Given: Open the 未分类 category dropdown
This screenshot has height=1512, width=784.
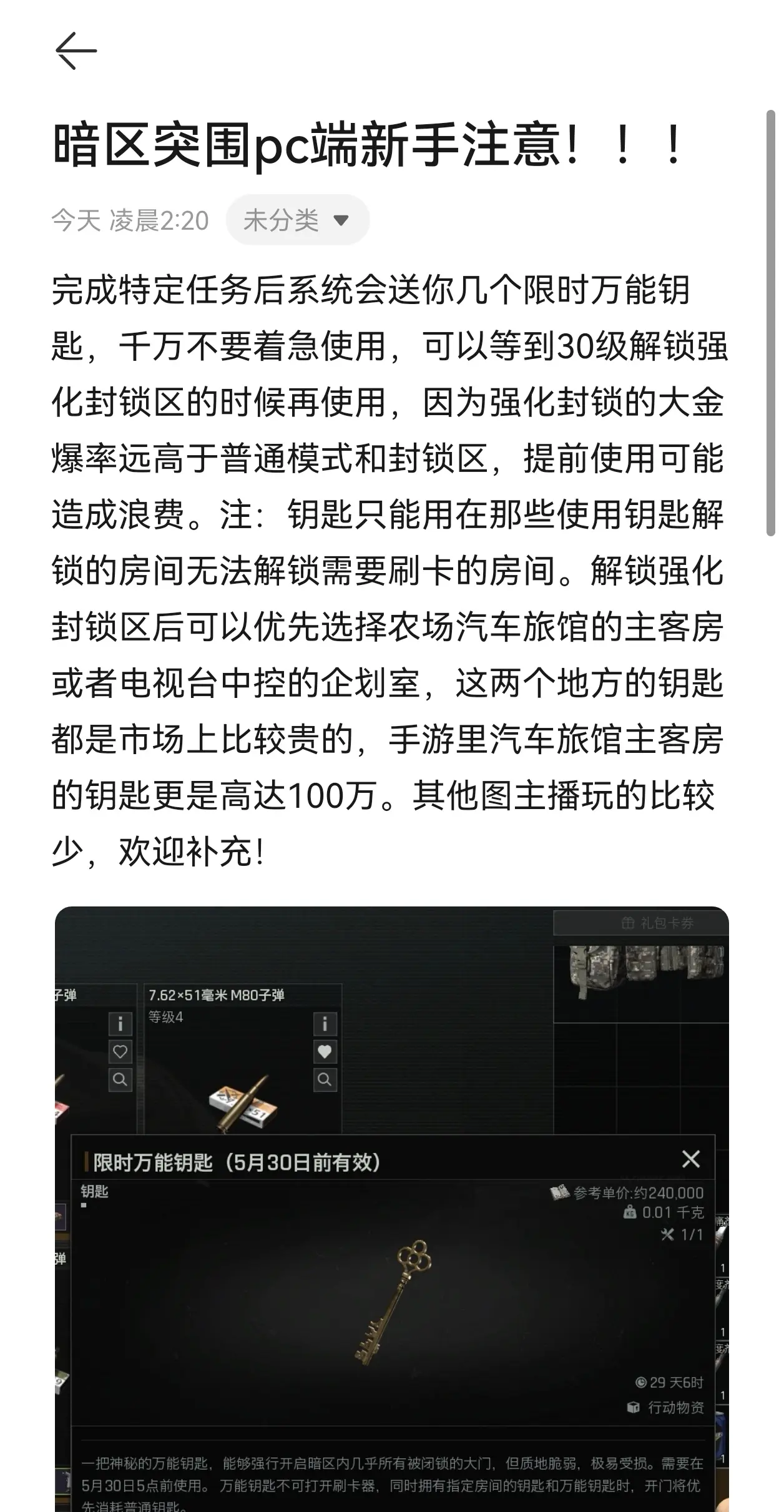Looking at the screenshot, I should 298,220.
